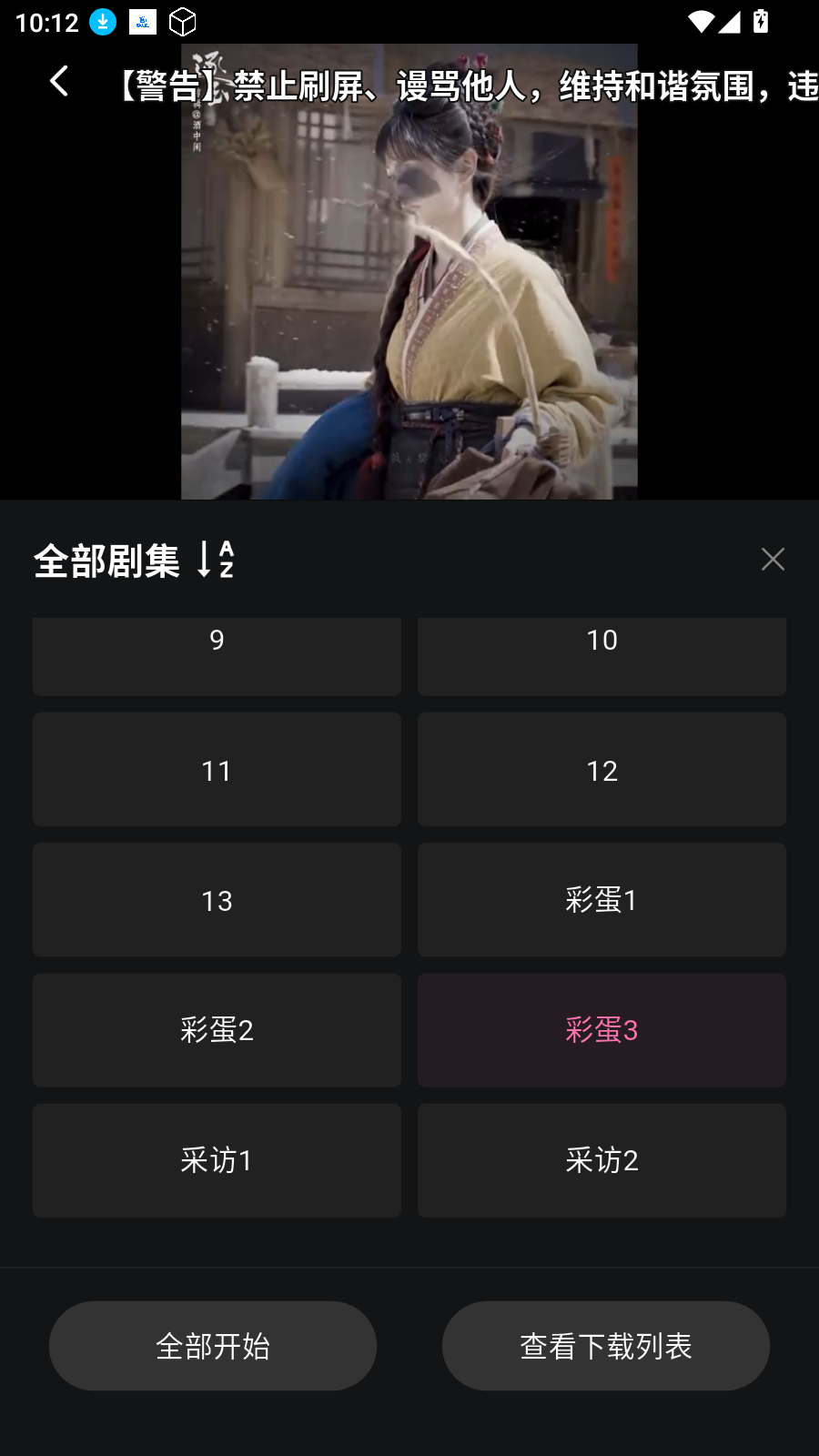
Task: Tap the 3D box icon in the status bar
Action: pyautogui.click(x=182, y=20)
